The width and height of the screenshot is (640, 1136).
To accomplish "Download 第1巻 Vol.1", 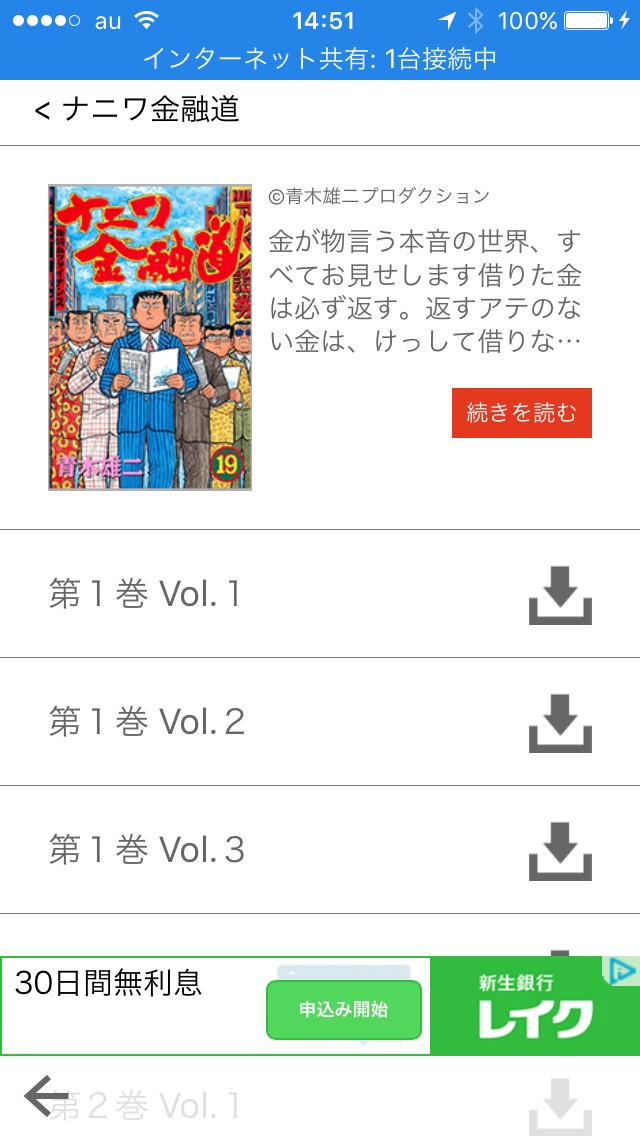I will point(560,595).
